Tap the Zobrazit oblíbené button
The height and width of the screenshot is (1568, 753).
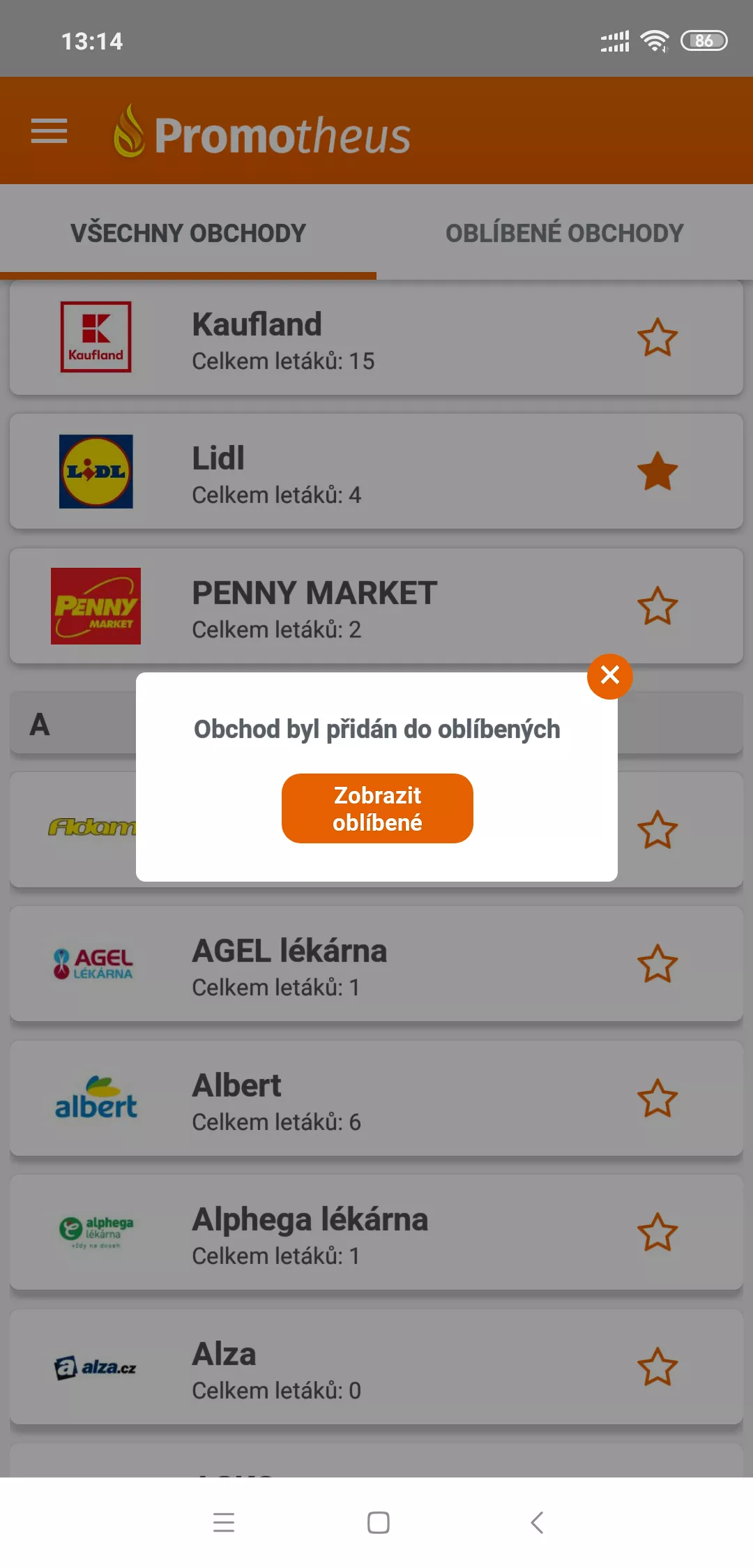pos(377,808)
